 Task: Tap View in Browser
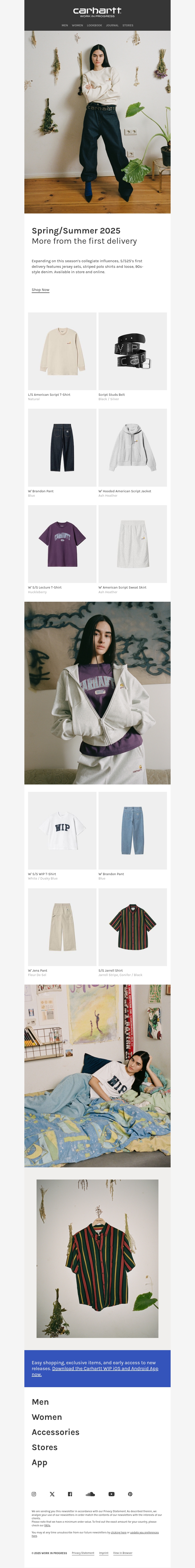point(122,1553)
